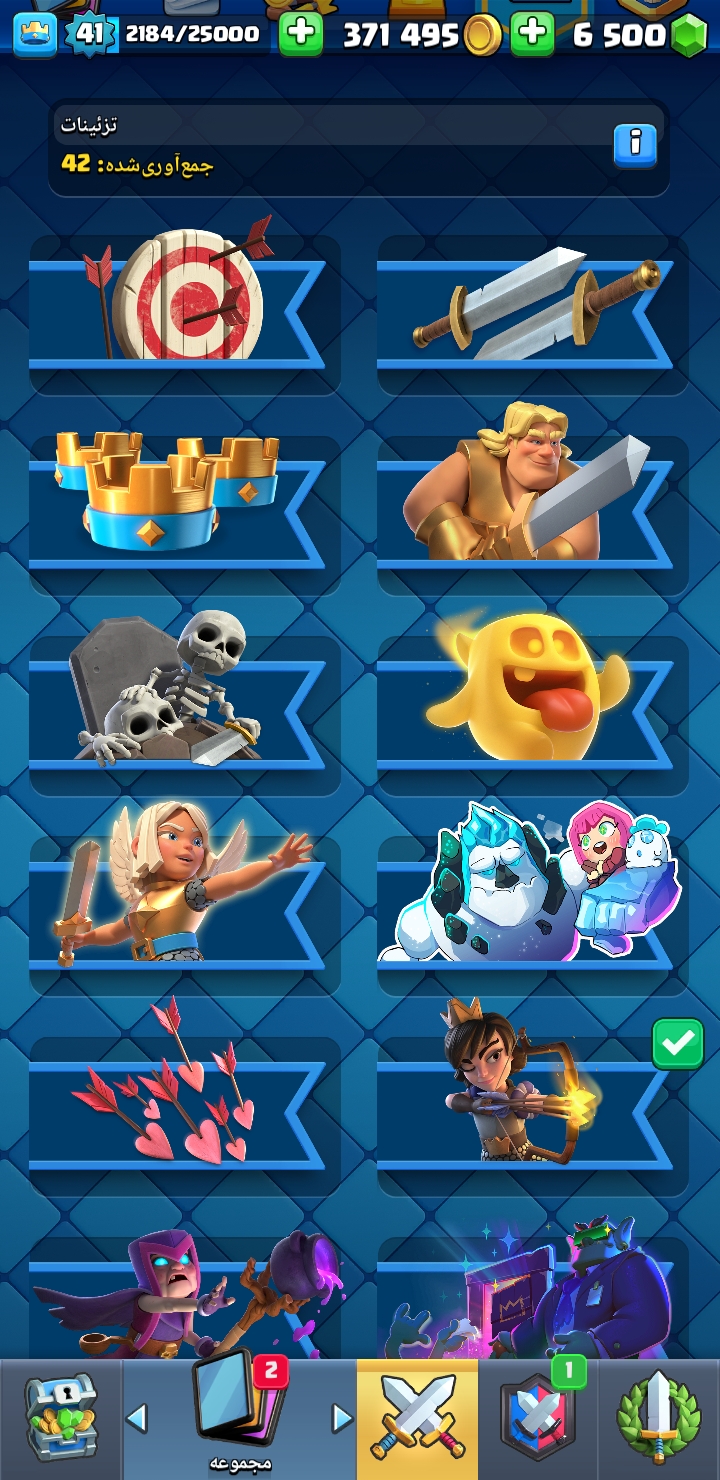Open the Shop treasure chest tab
Image resolution: width=720 pixels, height=1480 pixels.
(60, 1419)
